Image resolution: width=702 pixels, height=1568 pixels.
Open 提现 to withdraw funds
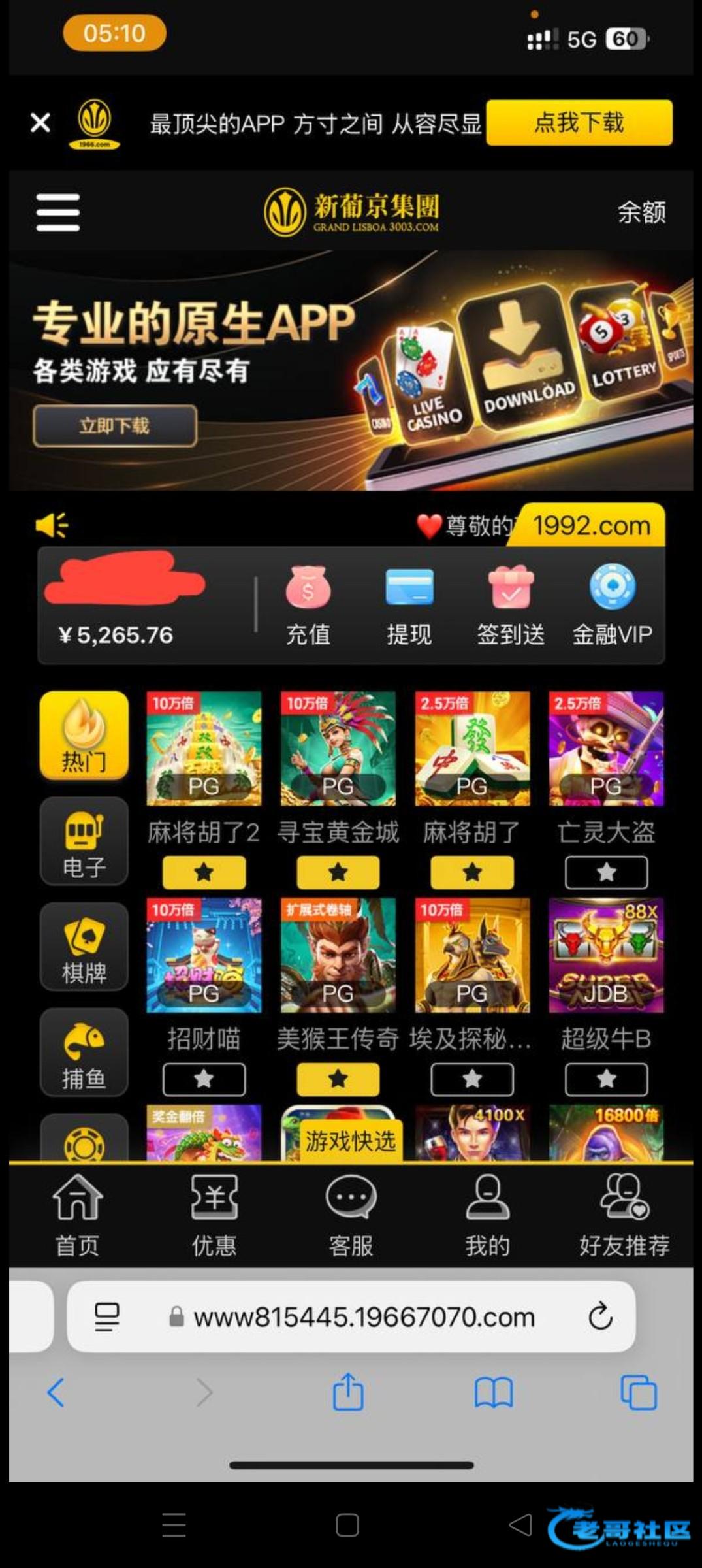pyautogui.click(x=409, y=606)
